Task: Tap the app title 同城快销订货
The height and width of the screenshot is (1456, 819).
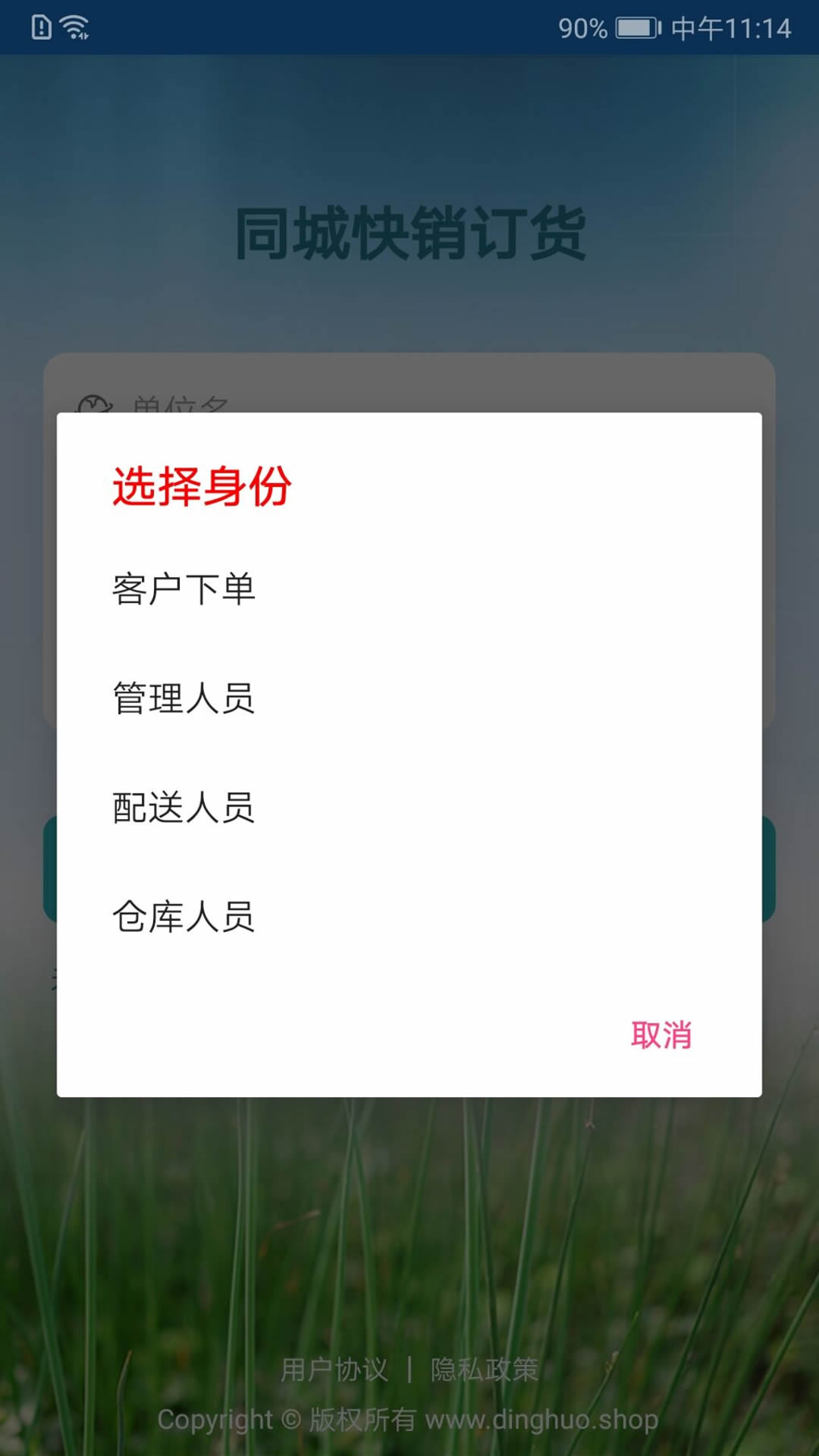Action: [x=409, y=231]
